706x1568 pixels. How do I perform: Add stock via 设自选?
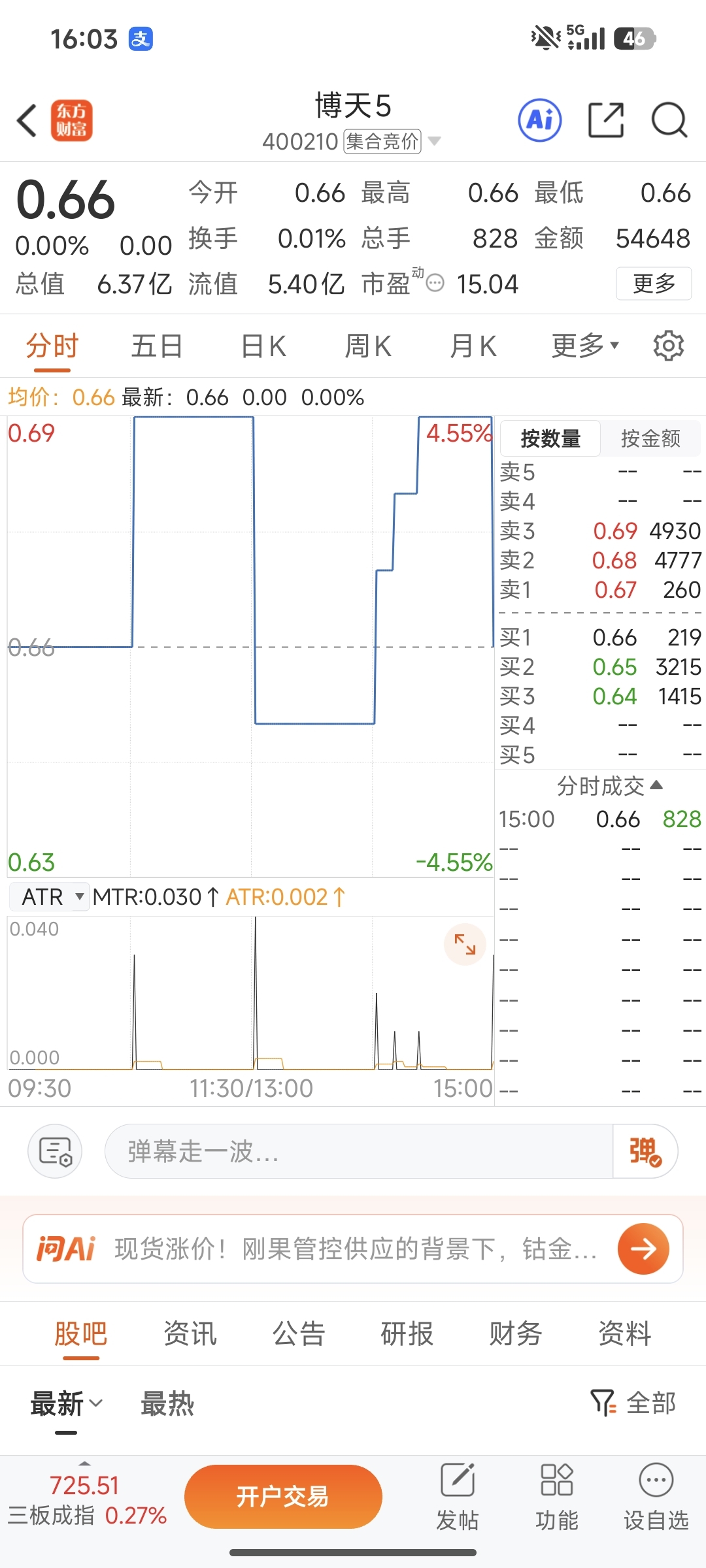click(x=656, y=1496)
